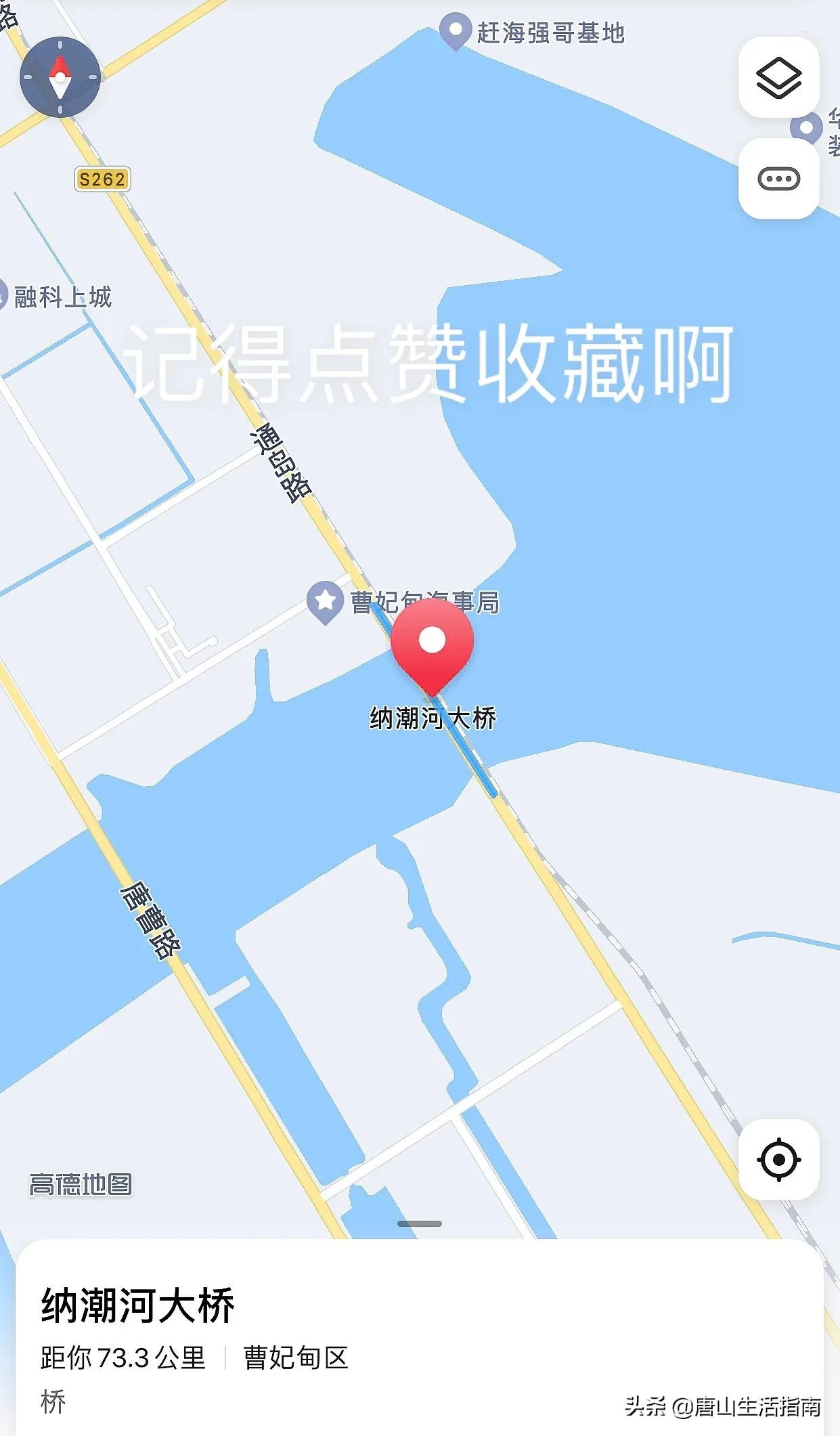Open the map layers selector
Screen dimensions: 840x1436
[778, 77]
